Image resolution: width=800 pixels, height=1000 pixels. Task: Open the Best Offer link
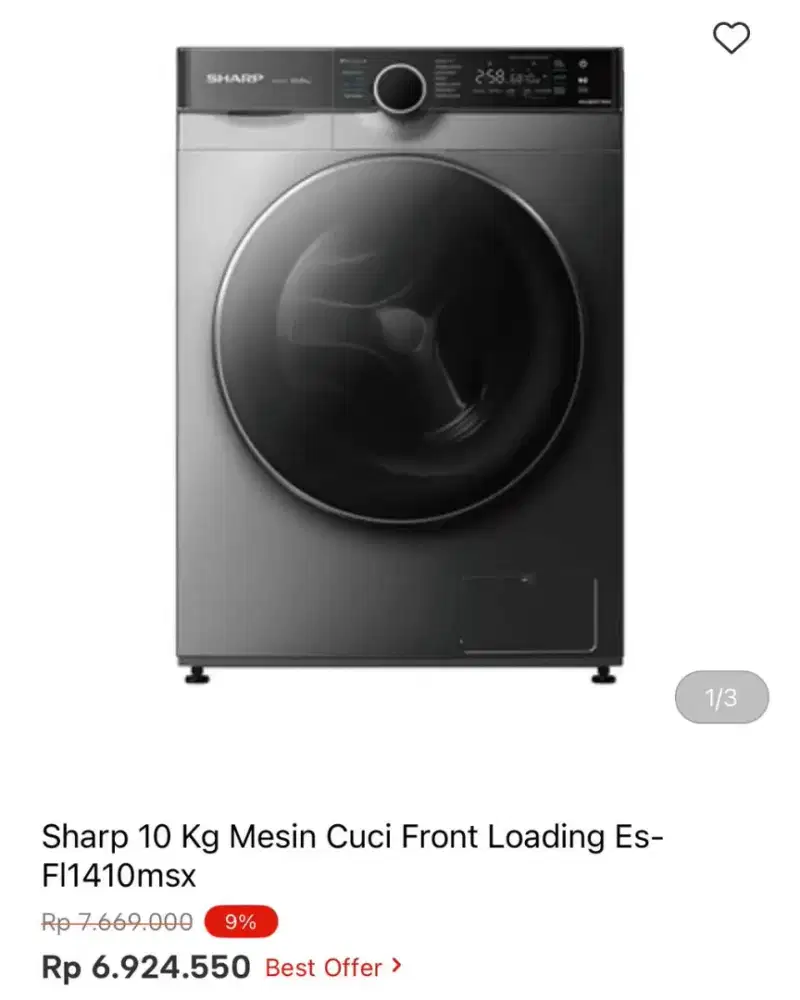coord(333,967)
